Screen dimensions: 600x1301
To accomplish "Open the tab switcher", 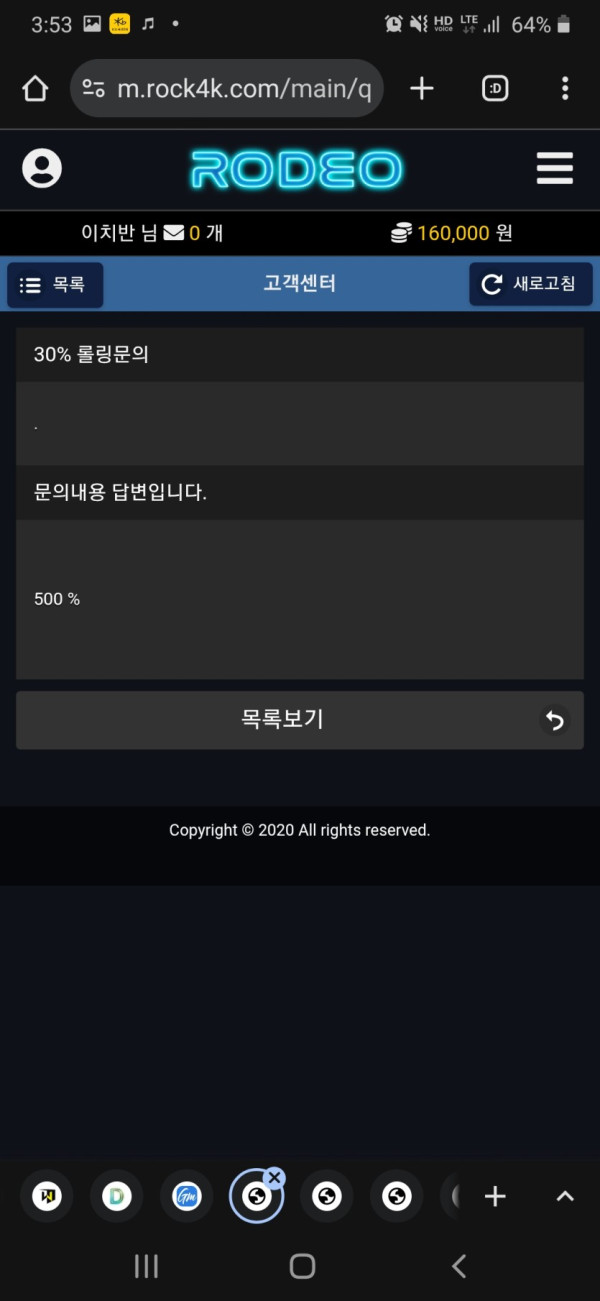I will [495, 89].
